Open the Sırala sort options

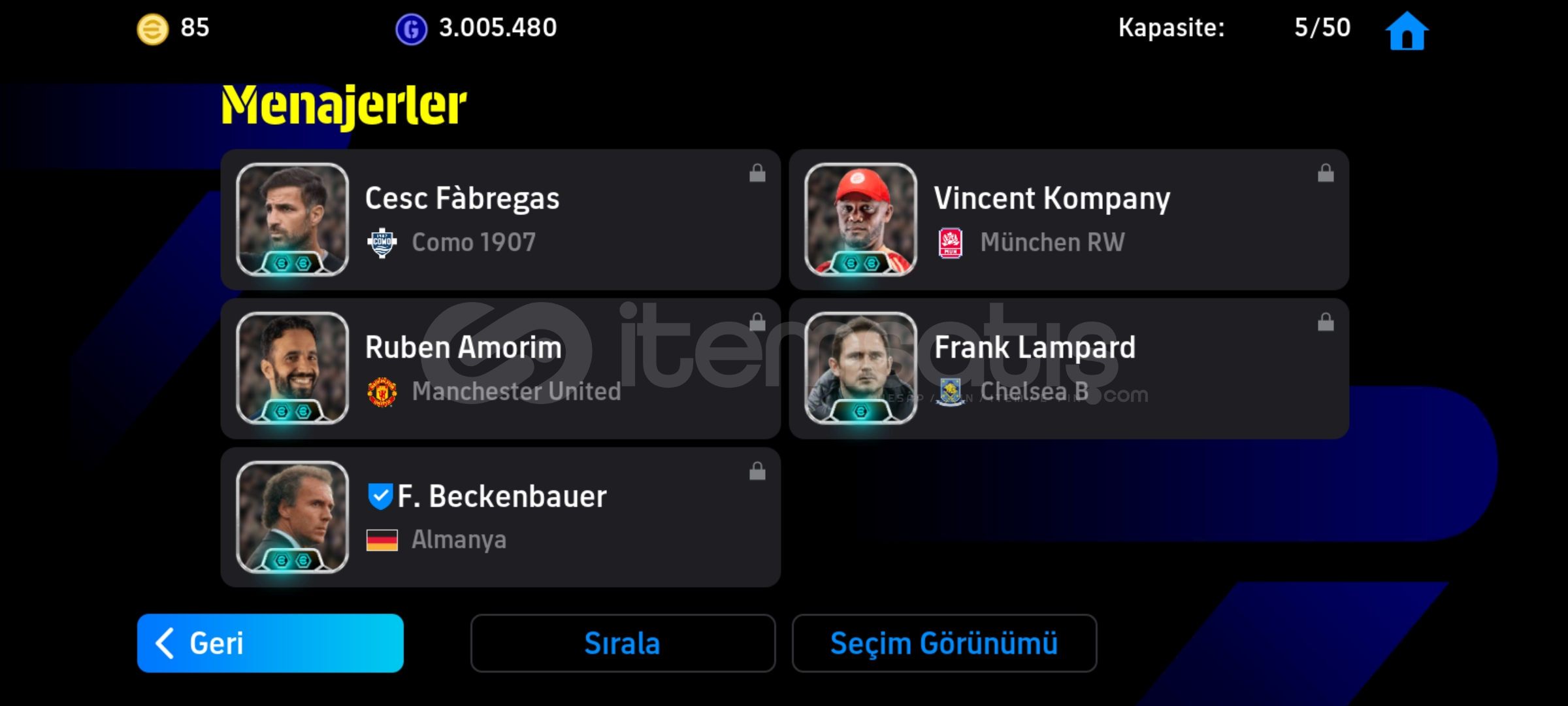pos(623,643)
